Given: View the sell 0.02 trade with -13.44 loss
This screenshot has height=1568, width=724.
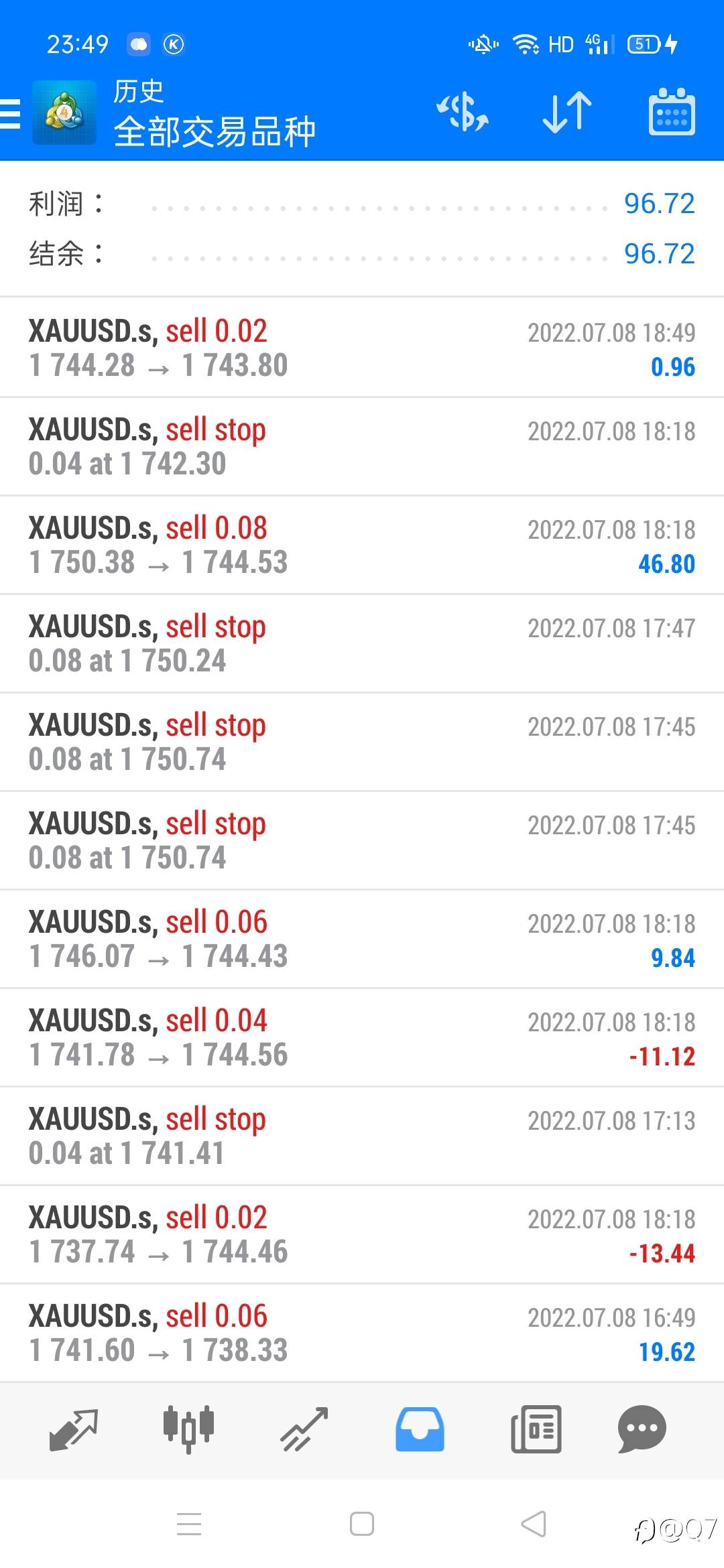Looking at the screenshot, I should 362,1234.
